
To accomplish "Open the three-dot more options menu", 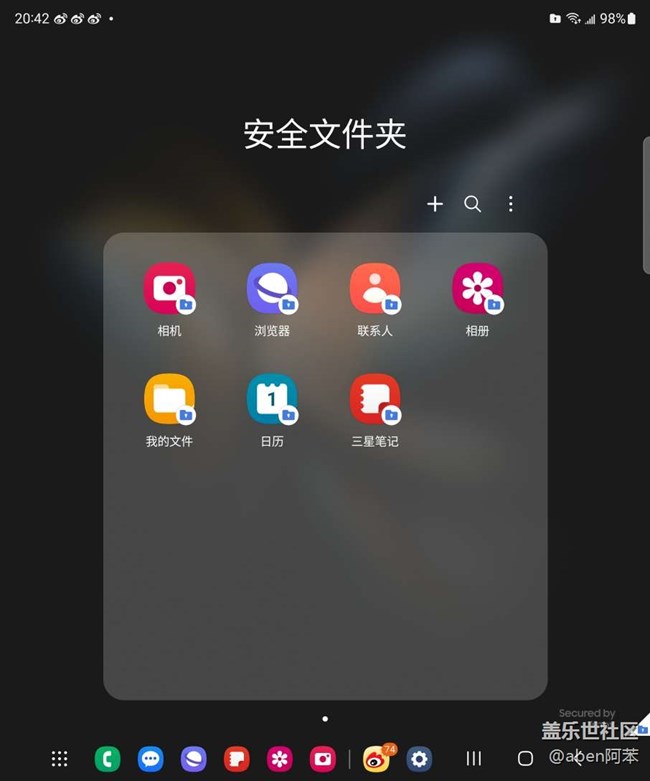I will point(511,204).
